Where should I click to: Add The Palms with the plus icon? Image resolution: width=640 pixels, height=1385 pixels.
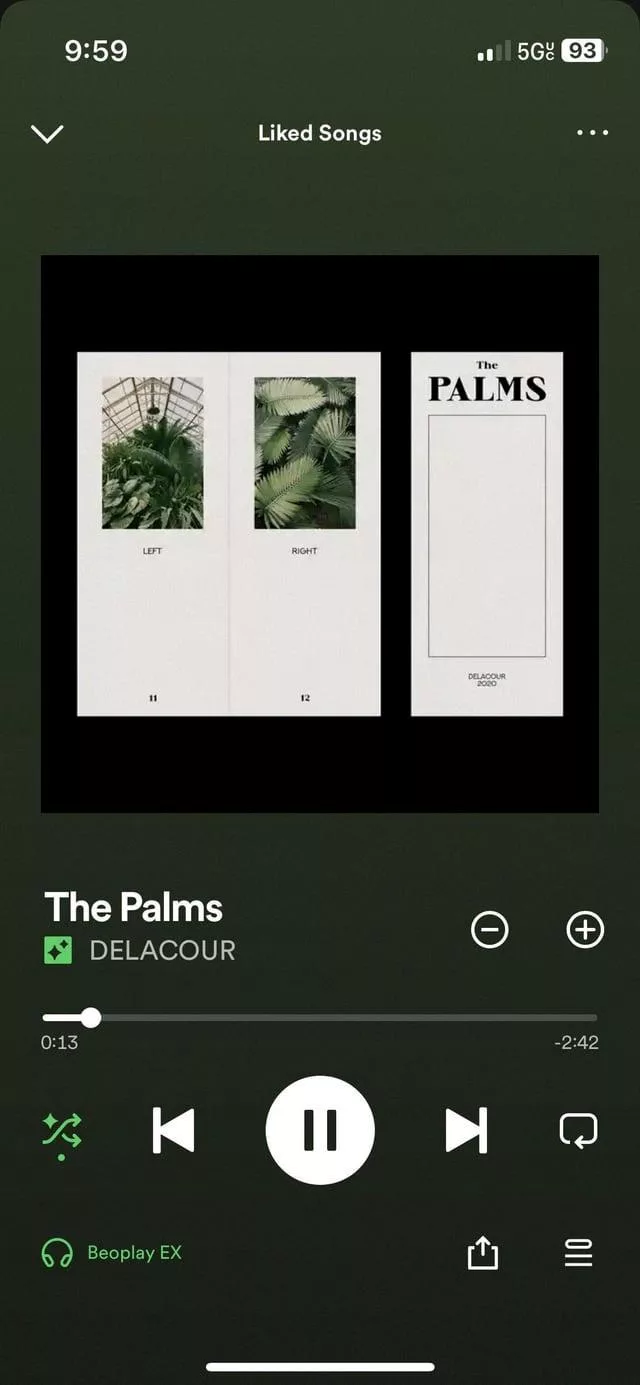585,930
